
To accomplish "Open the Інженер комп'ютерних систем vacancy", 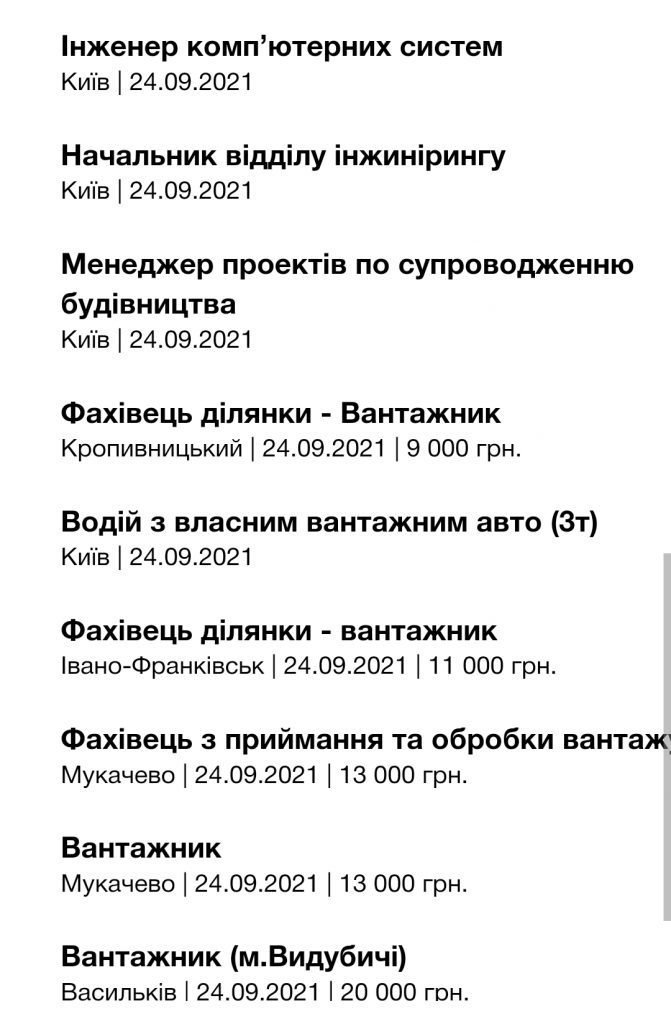I will [x=281, y=47].
